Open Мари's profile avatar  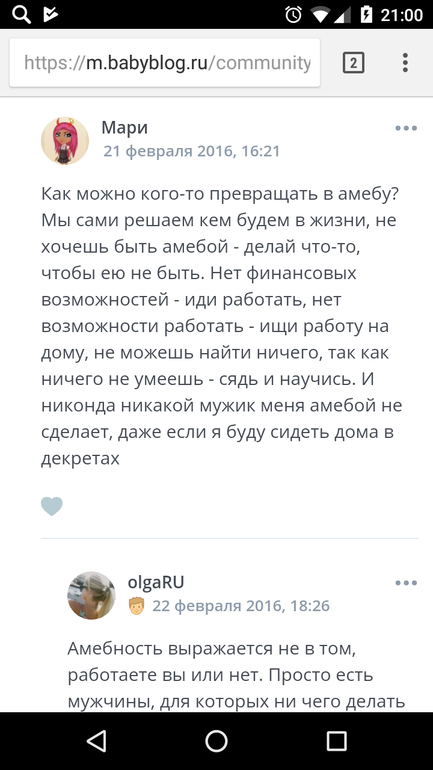tap(65, 140)
